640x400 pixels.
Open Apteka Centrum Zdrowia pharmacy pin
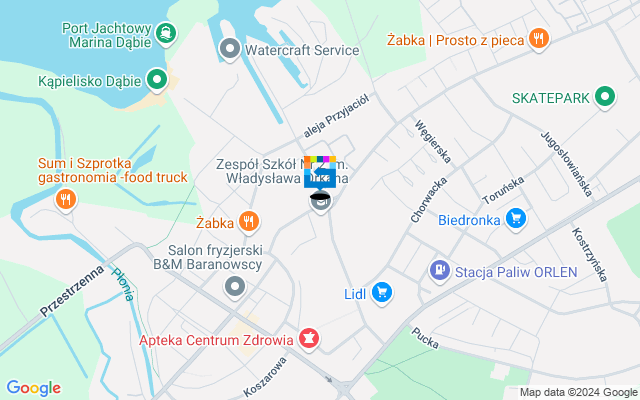pos(310,340)
